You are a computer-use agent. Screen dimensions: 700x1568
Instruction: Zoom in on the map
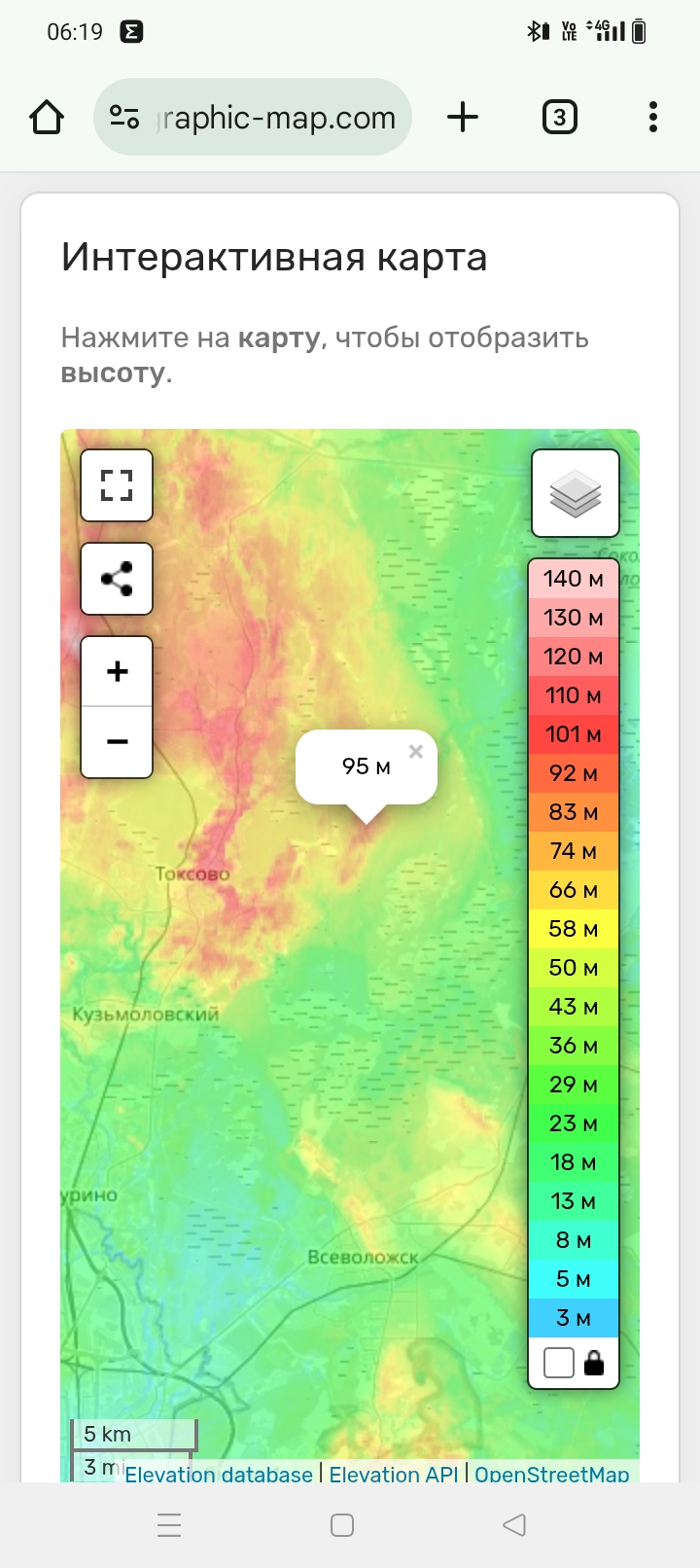pyautogui.click(x=117, y=671)
